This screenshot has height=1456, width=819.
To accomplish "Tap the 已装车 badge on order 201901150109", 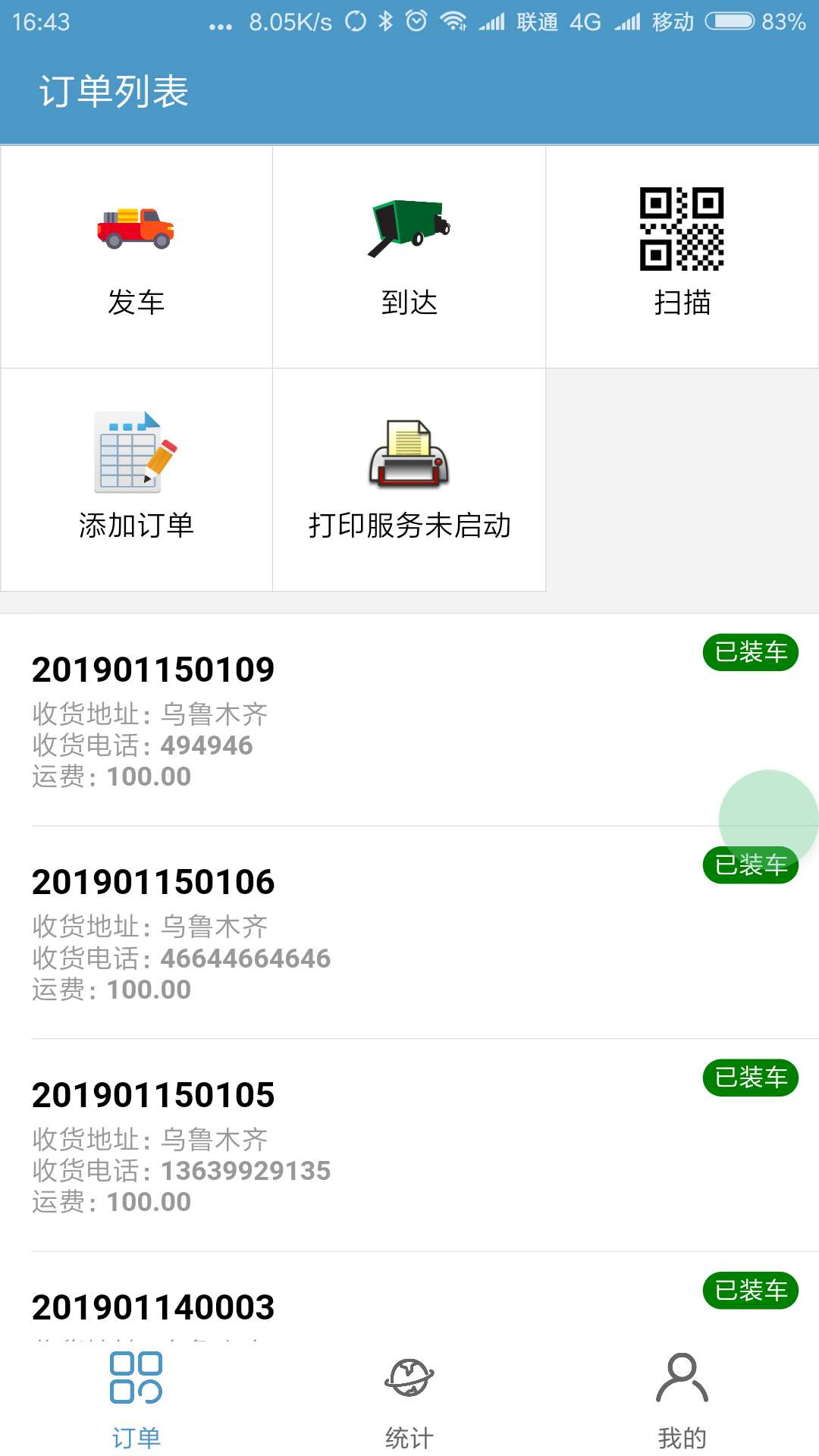I will (x=749, y=650).
